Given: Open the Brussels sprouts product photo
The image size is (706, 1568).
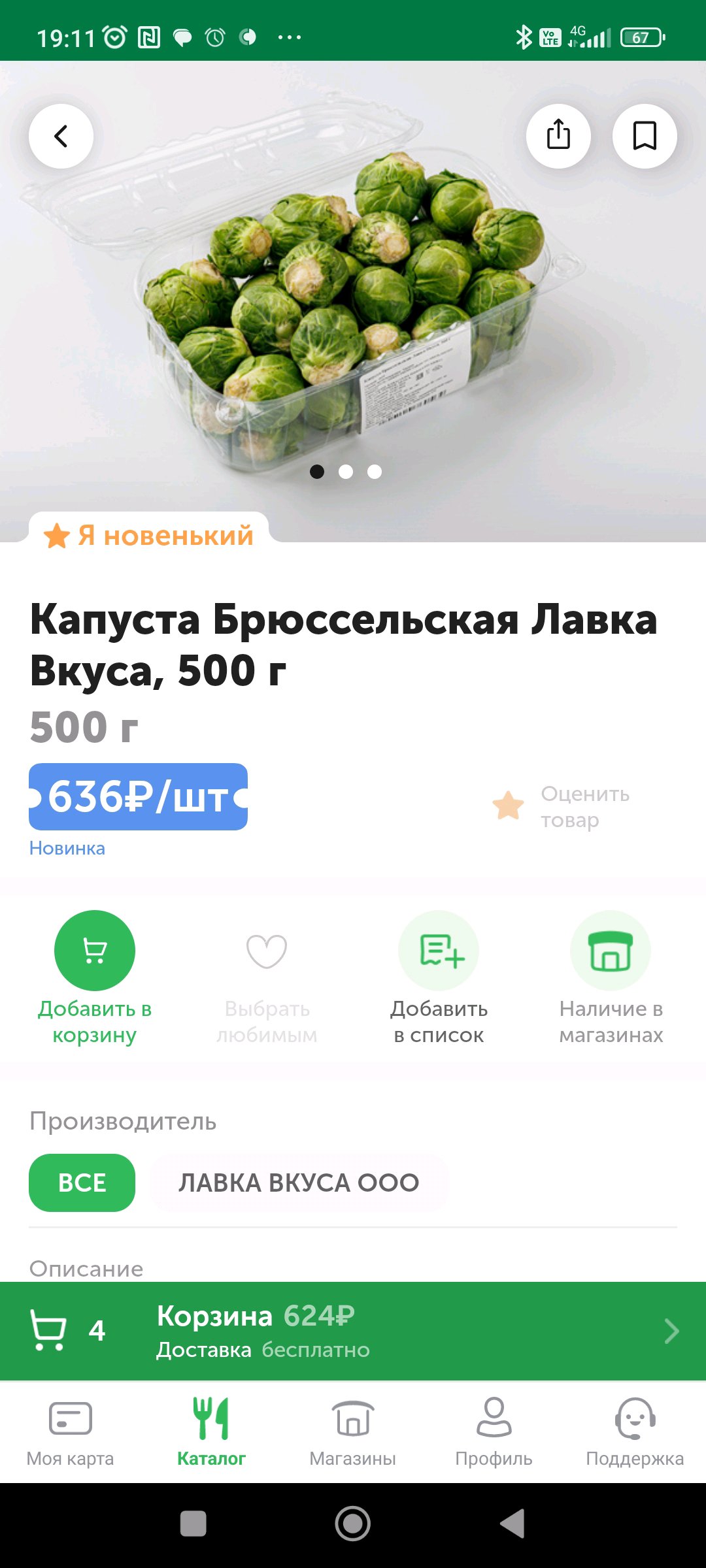Looking at the screenshot, I should coord(353,307).
